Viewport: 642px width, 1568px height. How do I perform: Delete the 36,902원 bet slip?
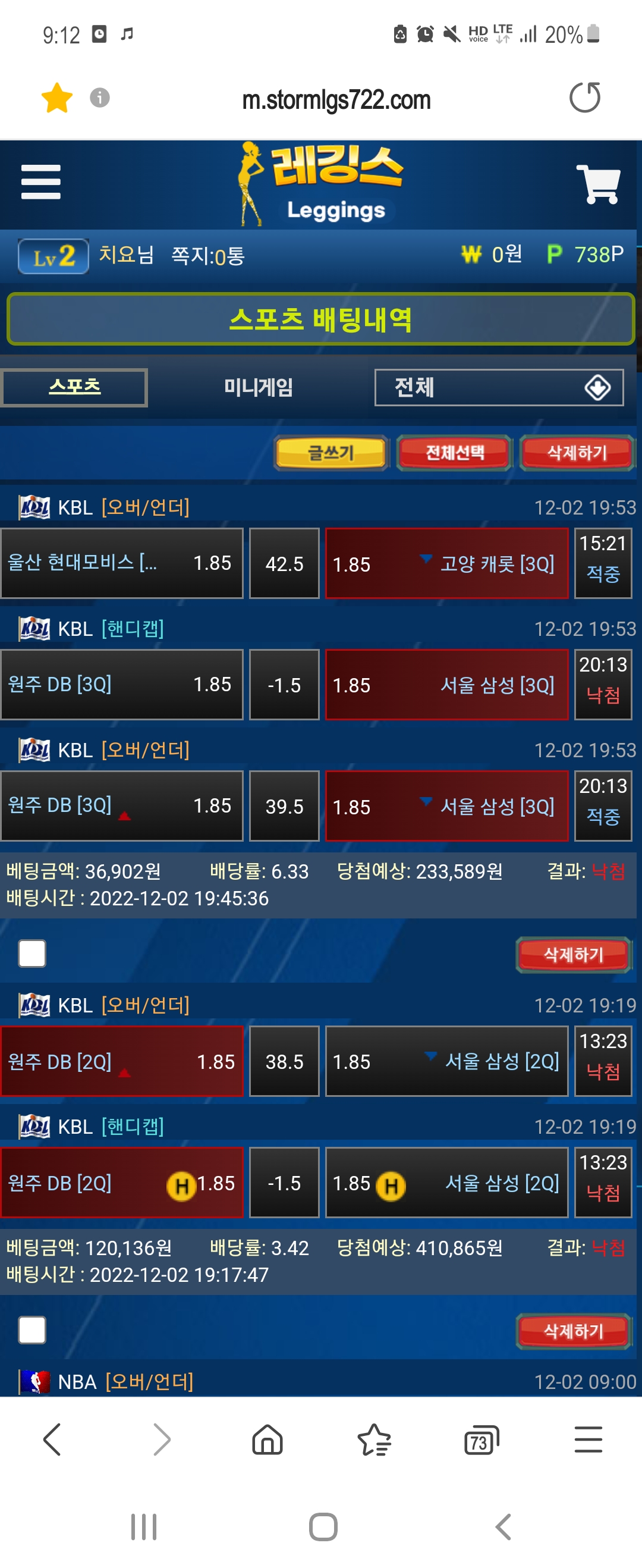(573, 955)
